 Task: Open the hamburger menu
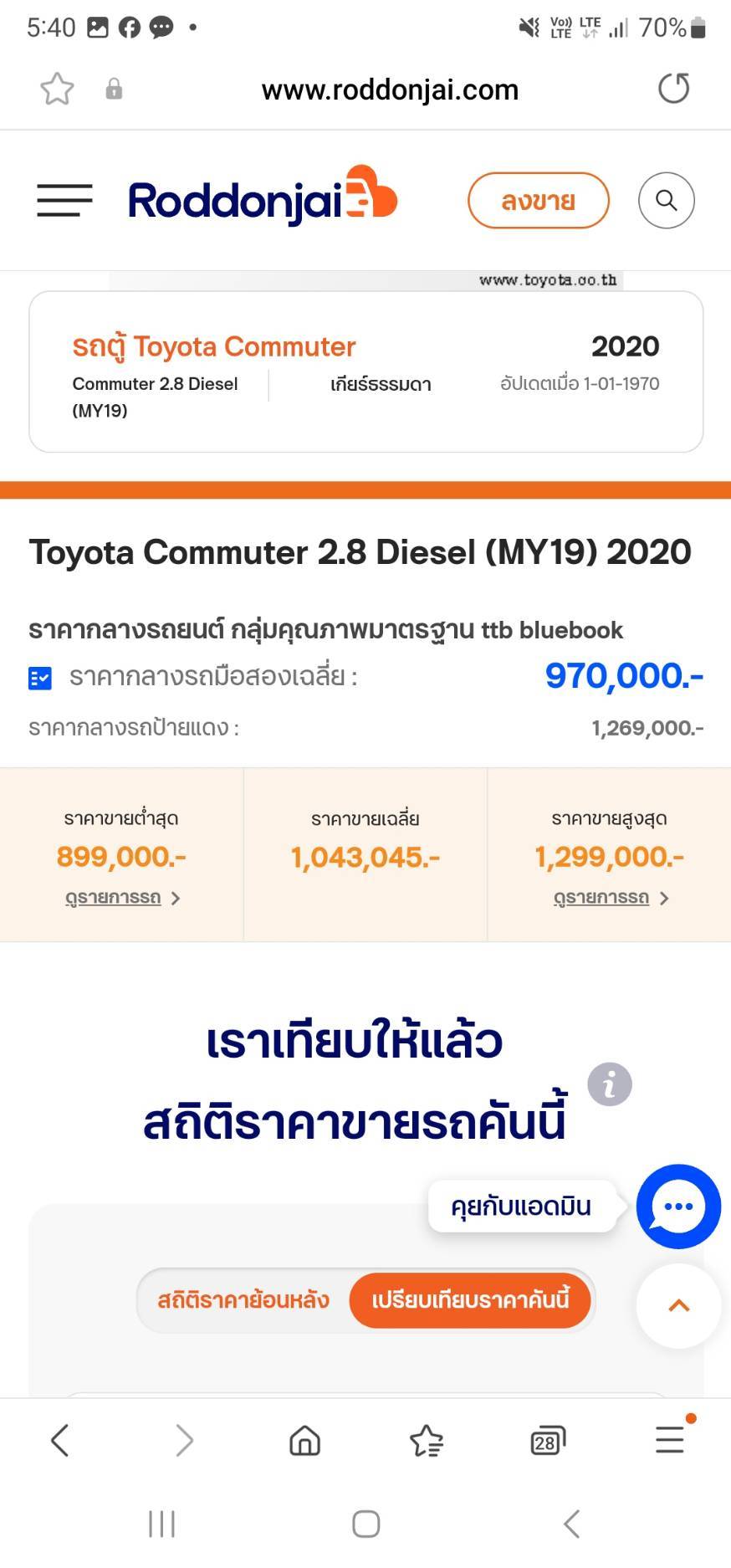64,200
